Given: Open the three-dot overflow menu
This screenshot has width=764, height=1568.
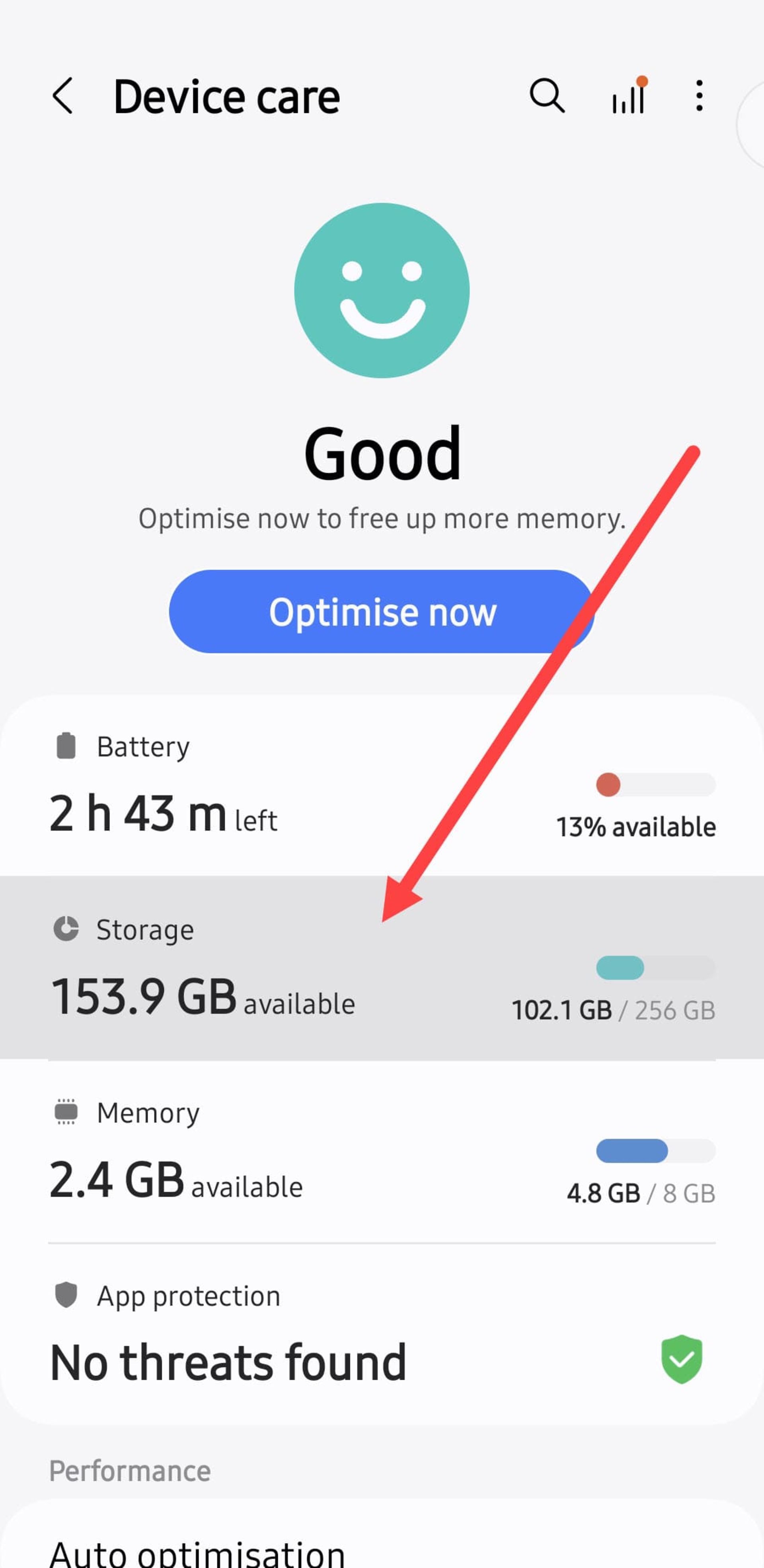Looking at the screenshot, I should [699, 96].
